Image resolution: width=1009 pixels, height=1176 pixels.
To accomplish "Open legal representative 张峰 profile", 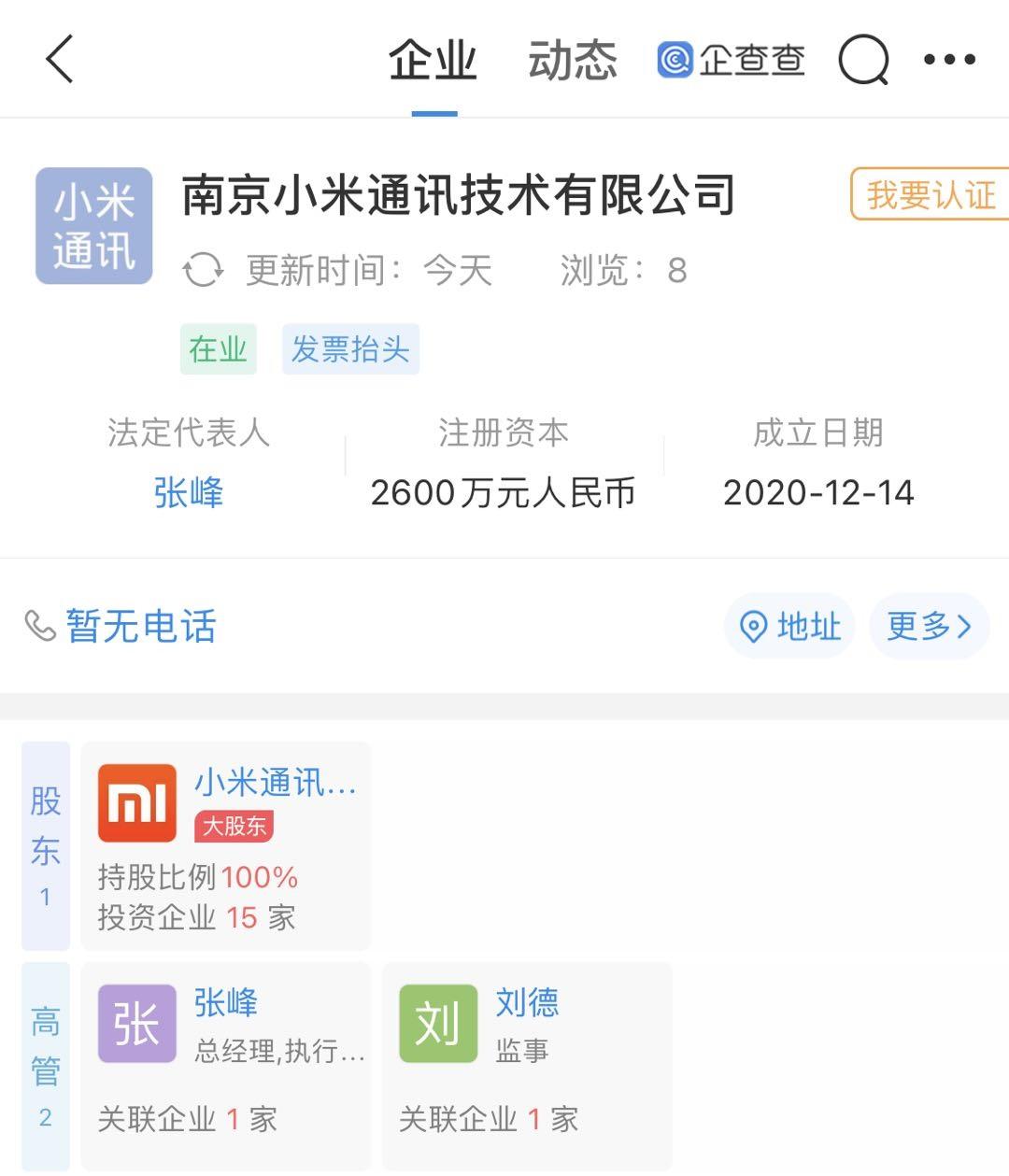I will pos(189,492).
